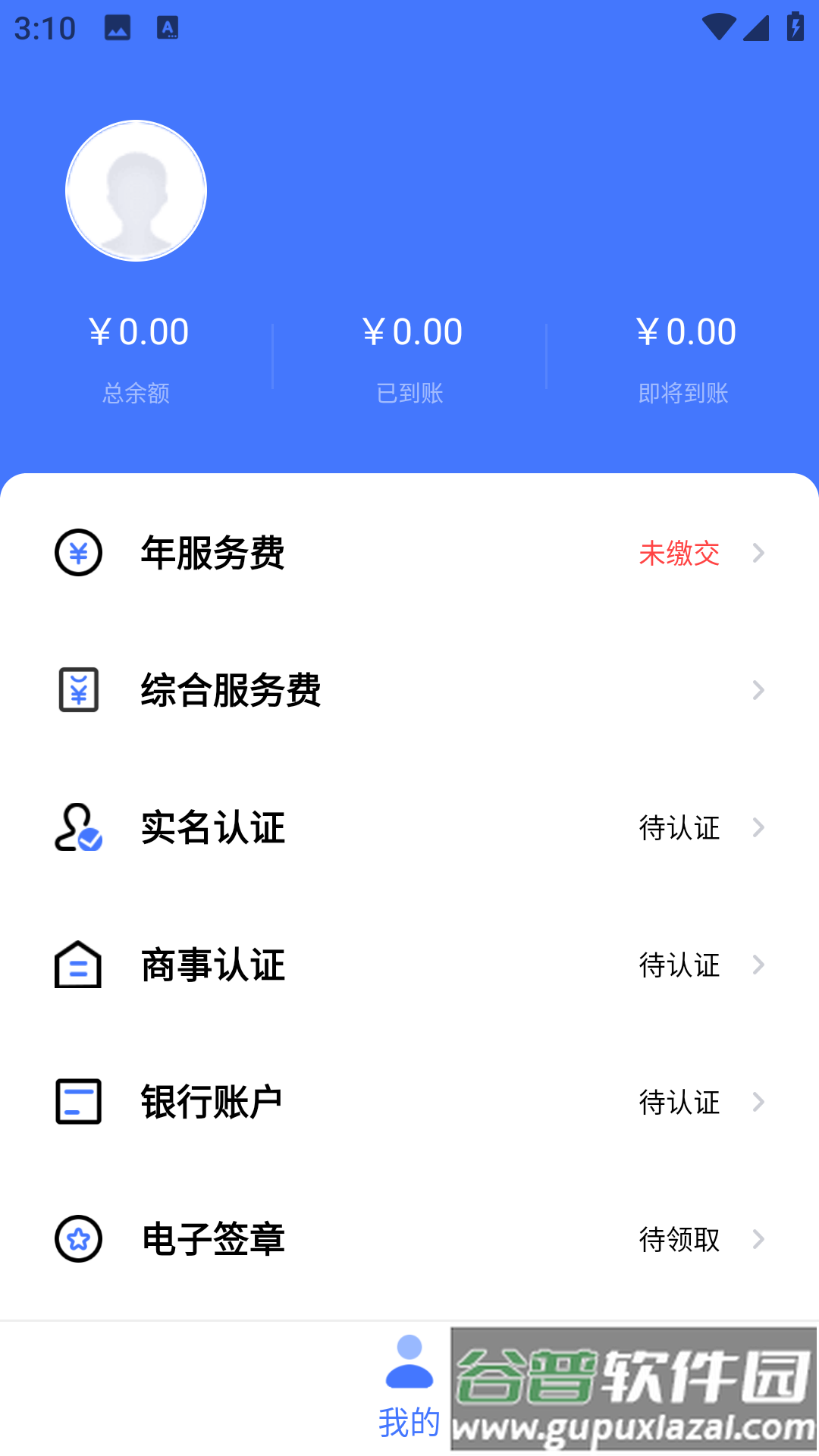The height and width of the screenshot is (1456, 819).
Task: Start 实名认证 verification
Action: (x=409, y=827)
